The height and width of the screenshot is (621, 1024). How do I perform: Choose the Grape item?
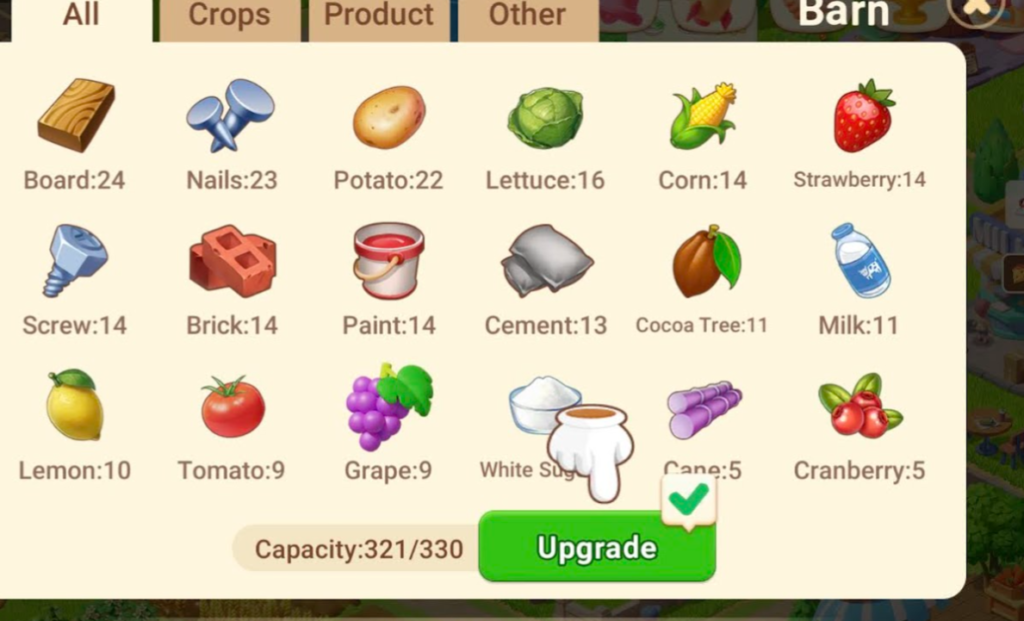[388, 405]
